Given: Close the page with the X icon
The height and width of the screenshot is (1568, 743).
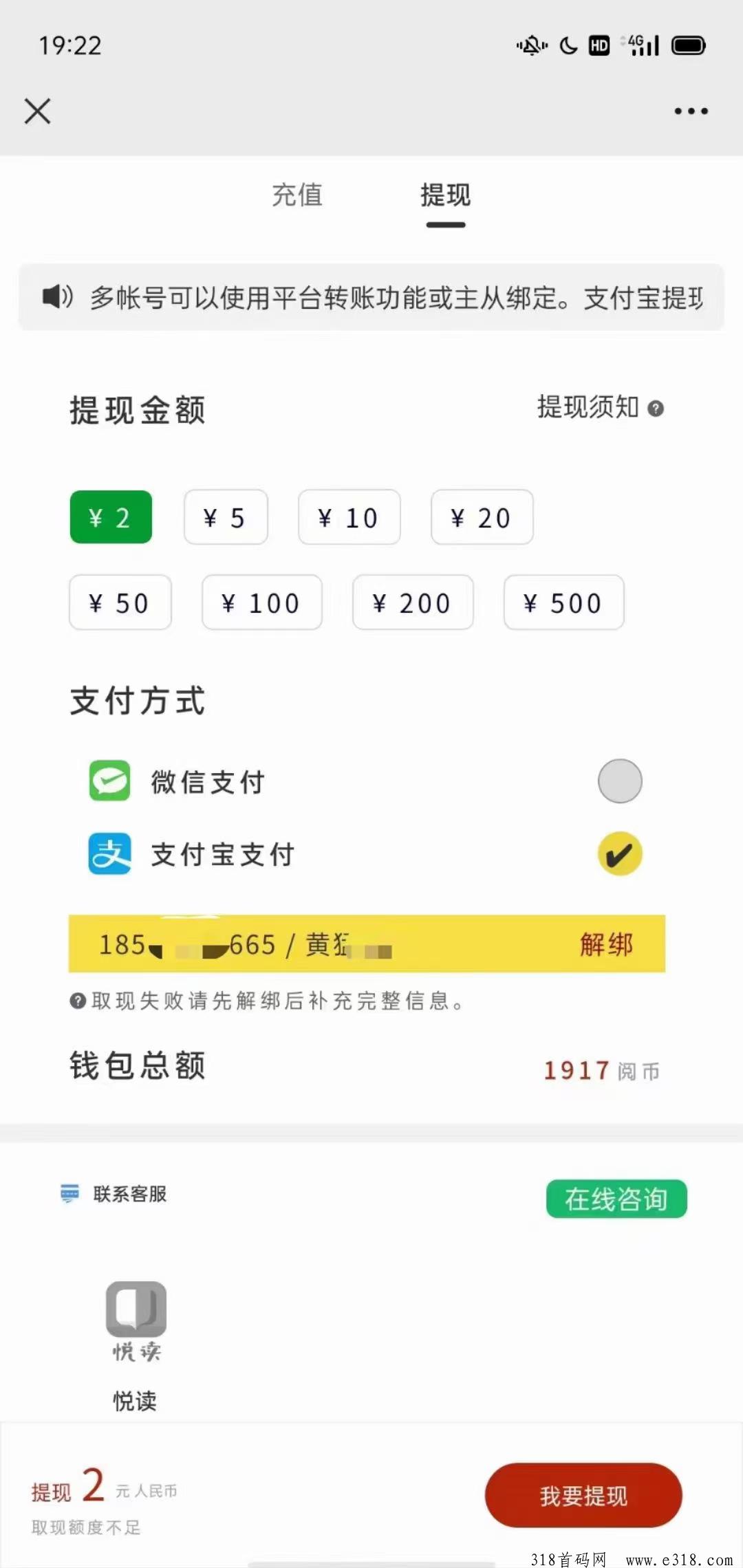Looking at the screenshot, I should [x=37, y=111].
